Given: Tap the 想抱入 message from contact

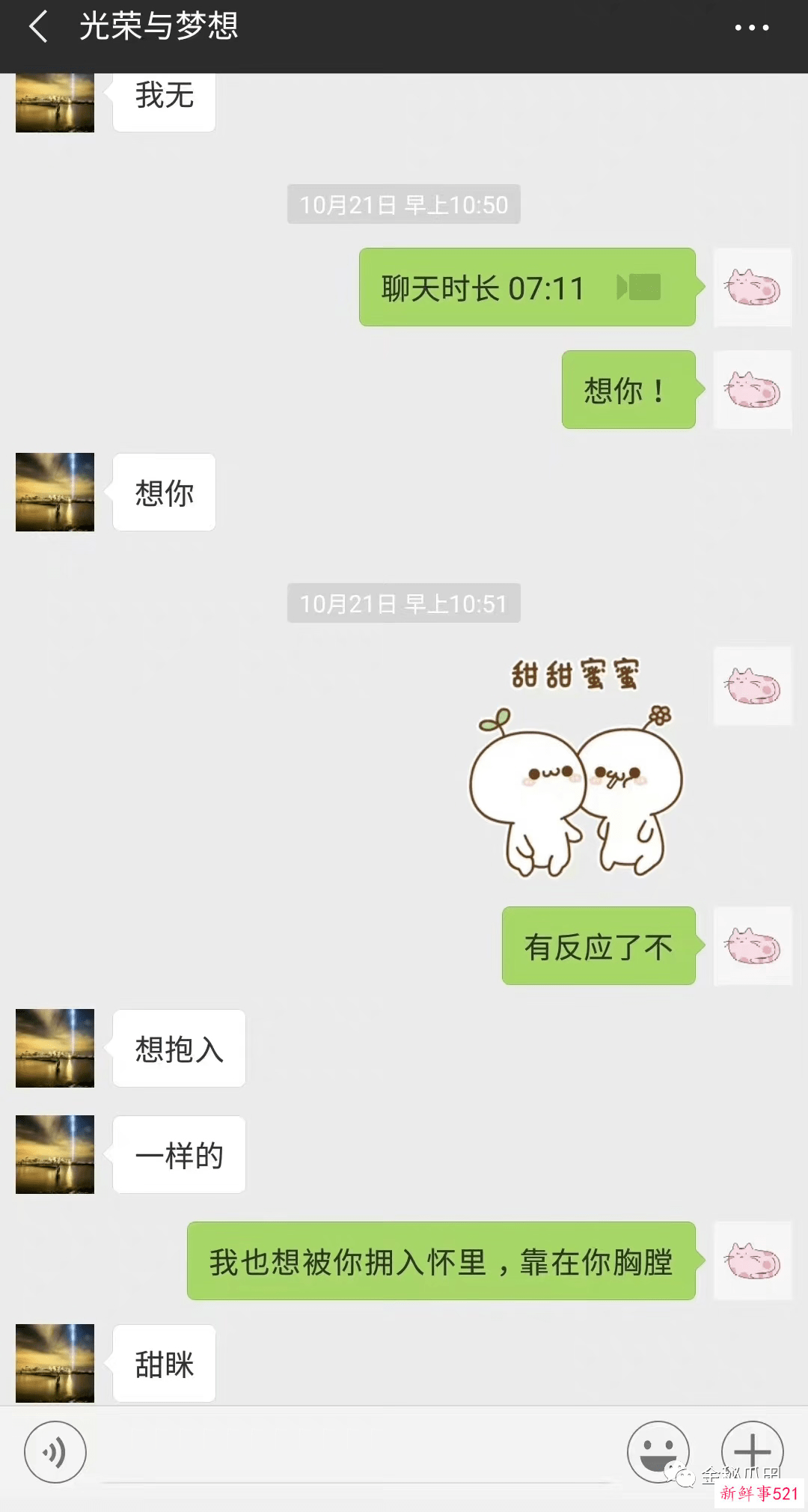Looking at the screenshot, I should click(x=178, y=1049).
